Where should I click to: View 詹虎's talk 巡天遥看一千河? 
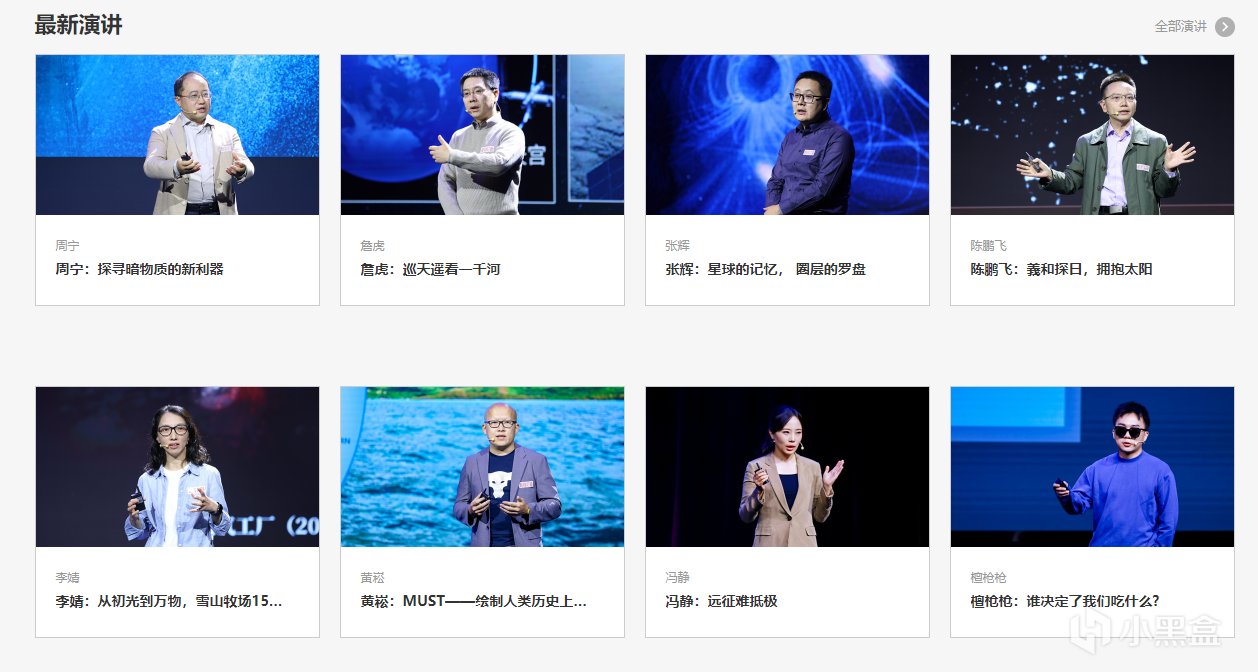[x=429, y=269]
